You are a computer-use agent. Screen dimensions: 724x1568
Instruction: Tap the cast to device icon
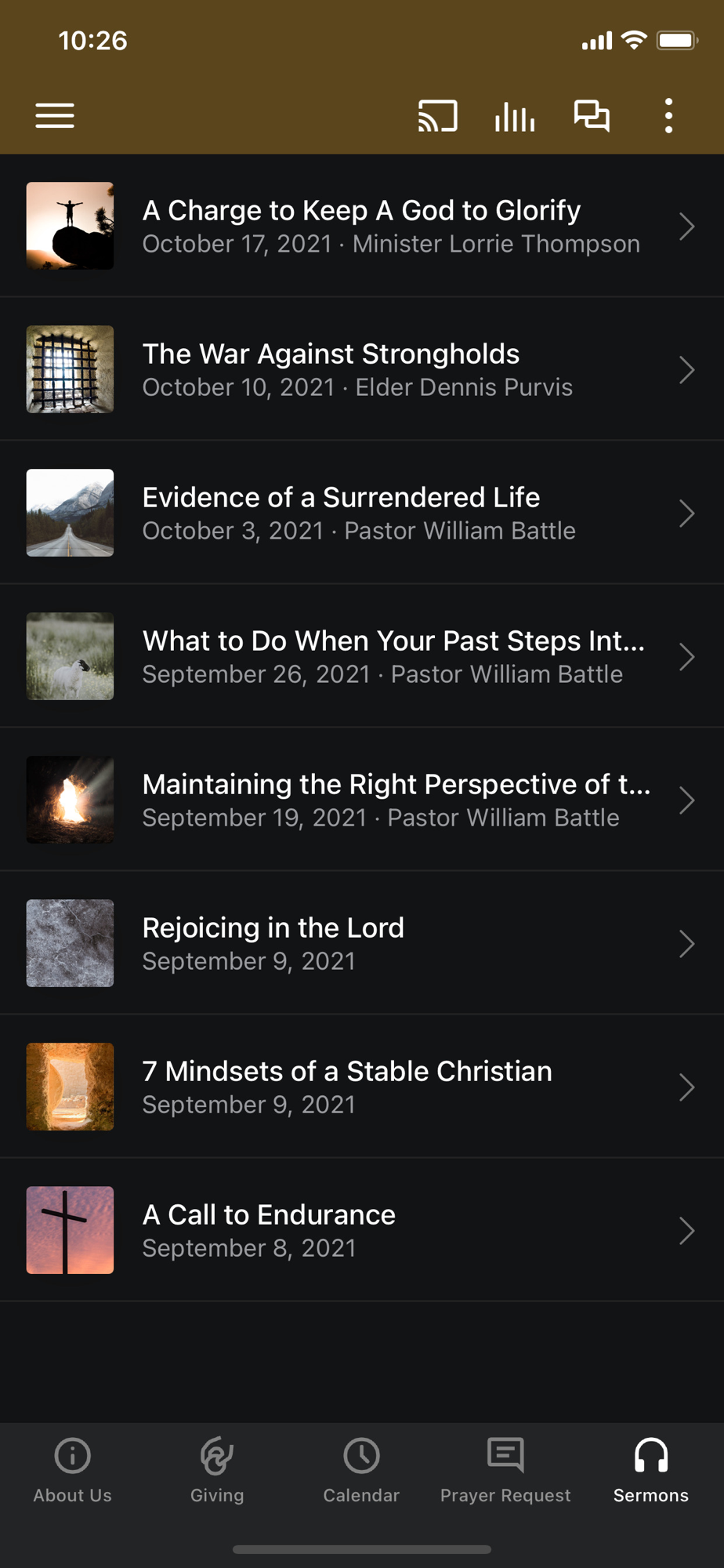[x=437, y=116]
